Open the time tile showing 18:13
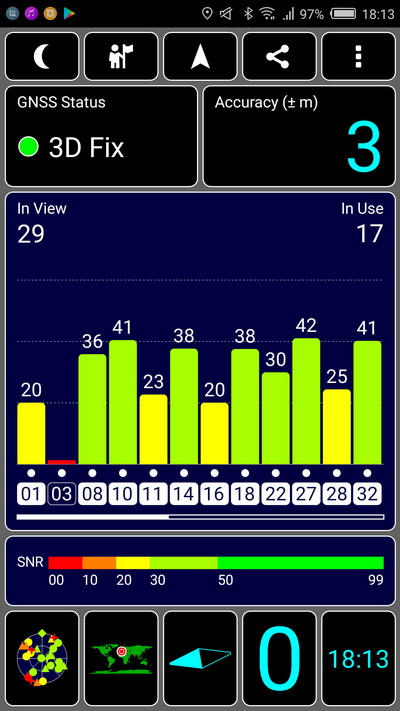400x711 pixels. [x=358, y=659]
